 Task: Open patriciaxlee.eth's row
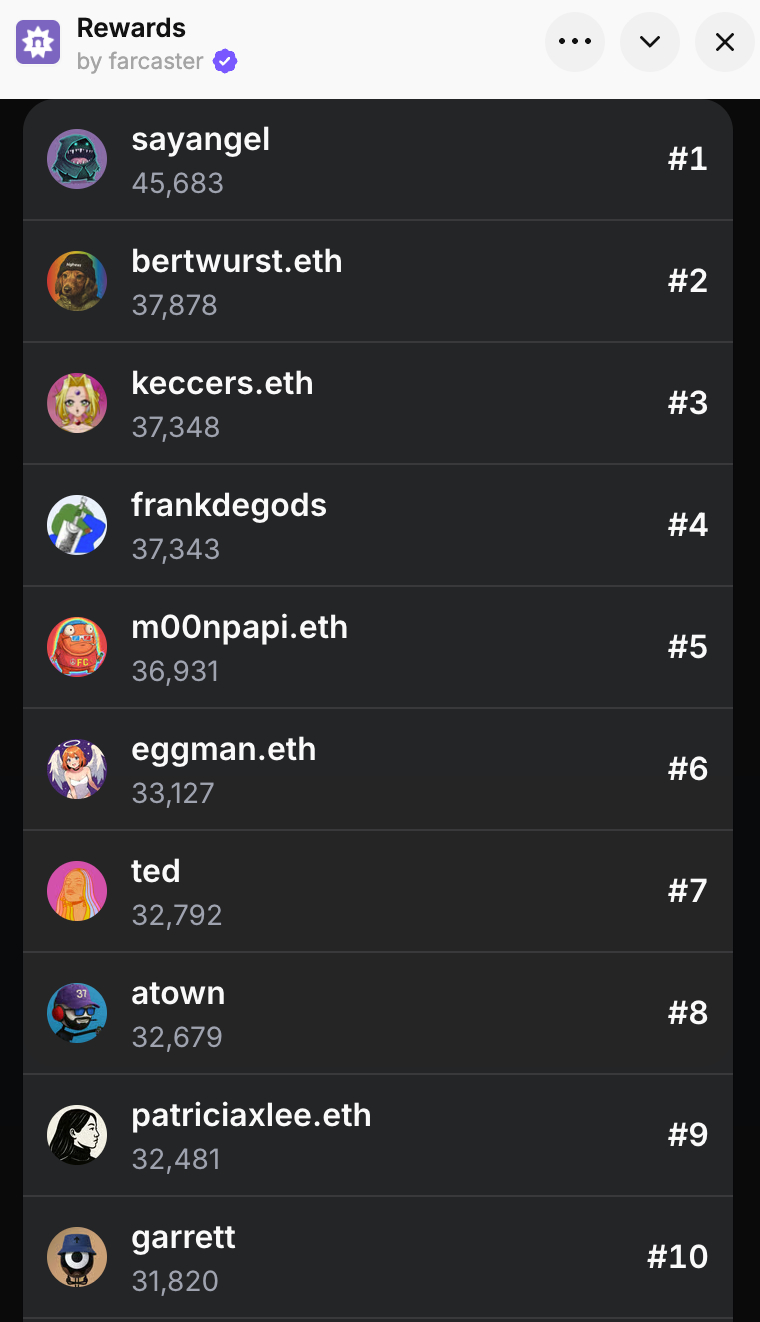378,1136
